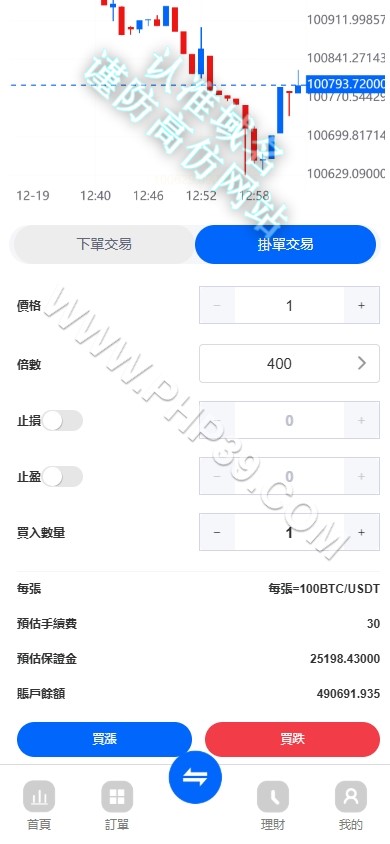Increase the 價格 value with plus
This screenshot has height=844, width=390.
click(361, 305)
